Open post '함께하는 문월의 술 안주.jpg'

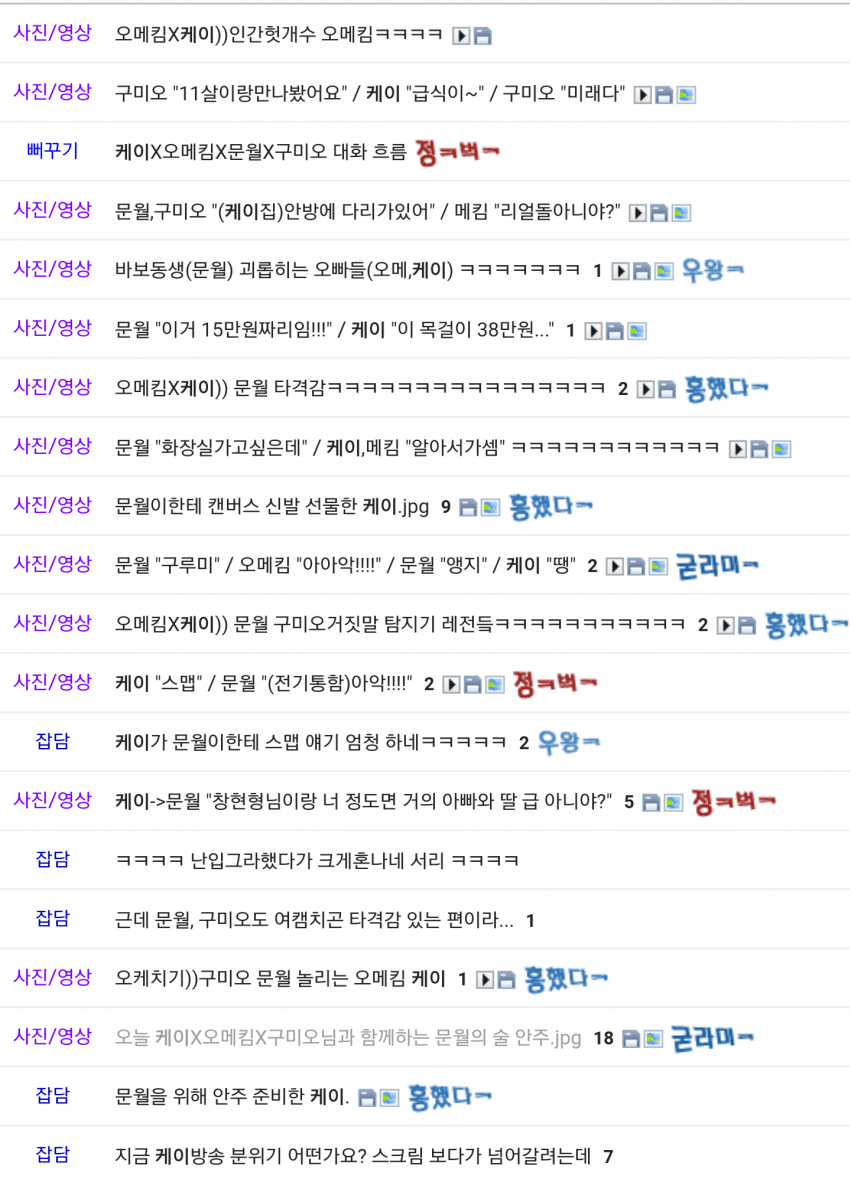point(348,1038)
